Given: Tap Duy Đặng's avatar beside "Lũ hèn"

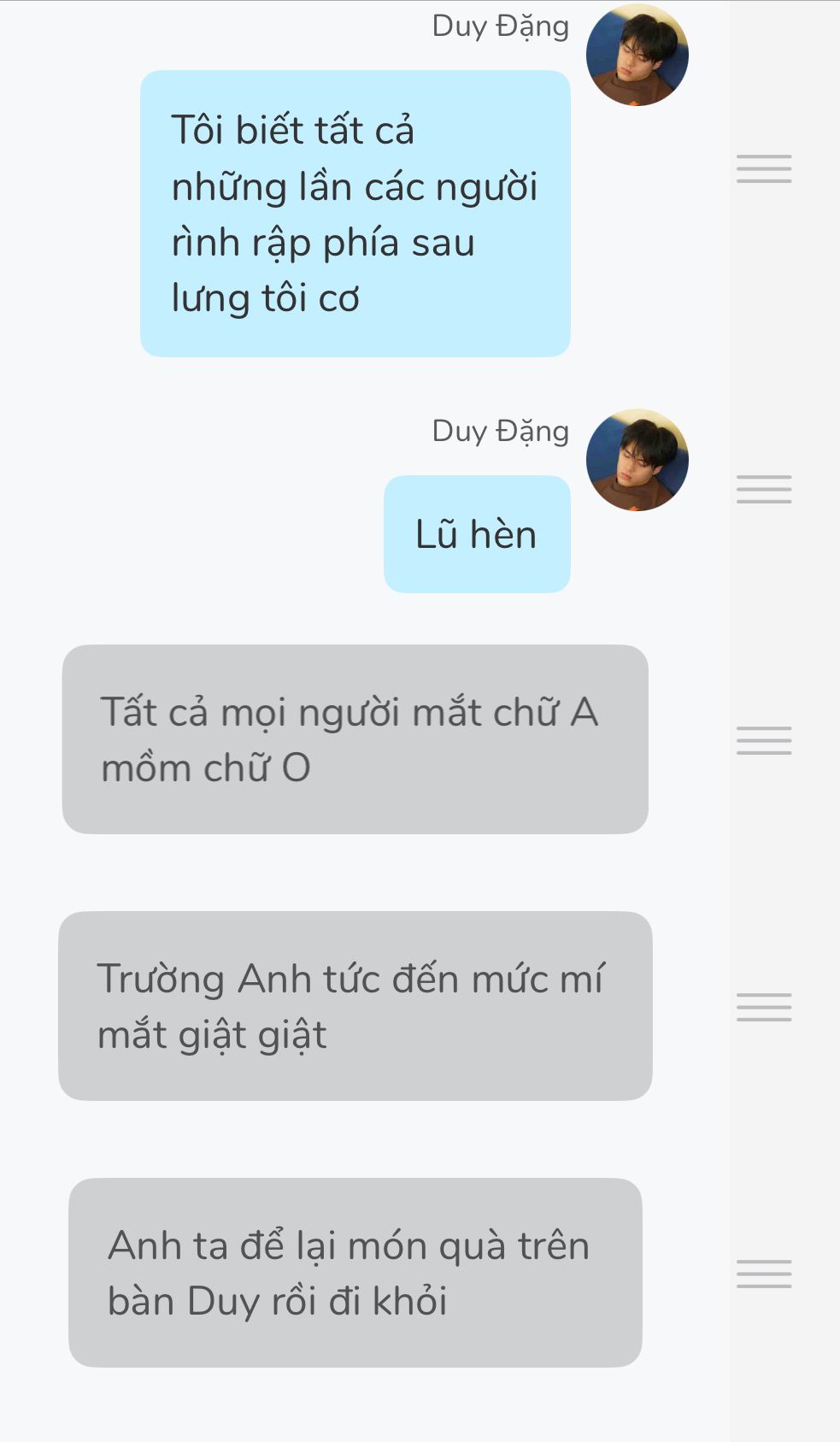Looking at the screenshot, I should tap(637, 460).
